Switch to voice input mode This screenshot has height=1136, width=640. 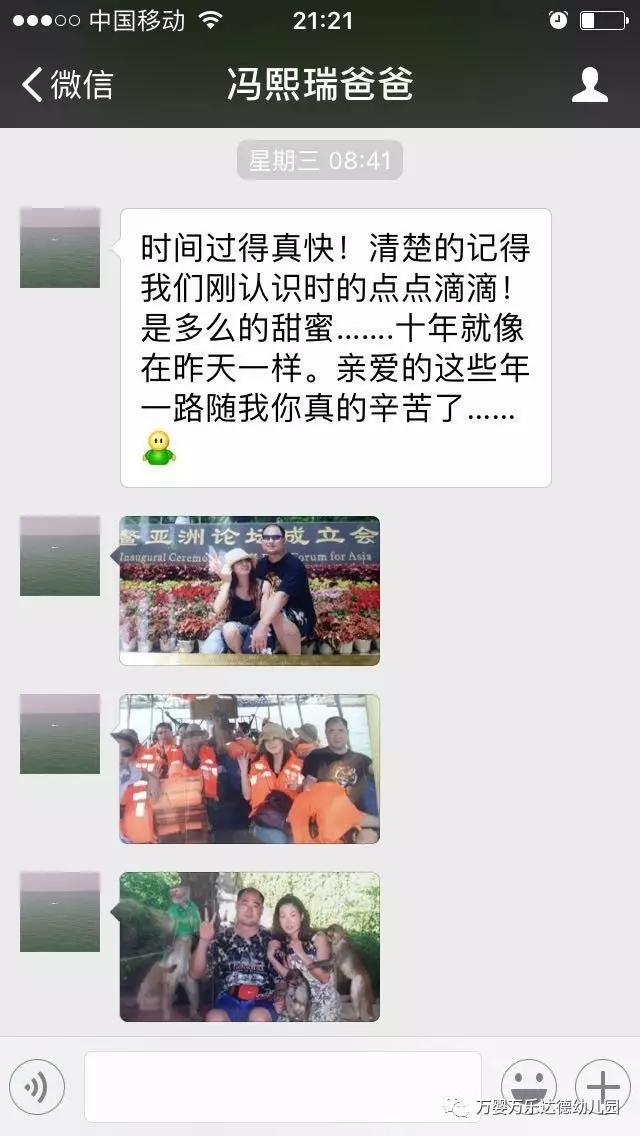click(x=37, y=1086)
